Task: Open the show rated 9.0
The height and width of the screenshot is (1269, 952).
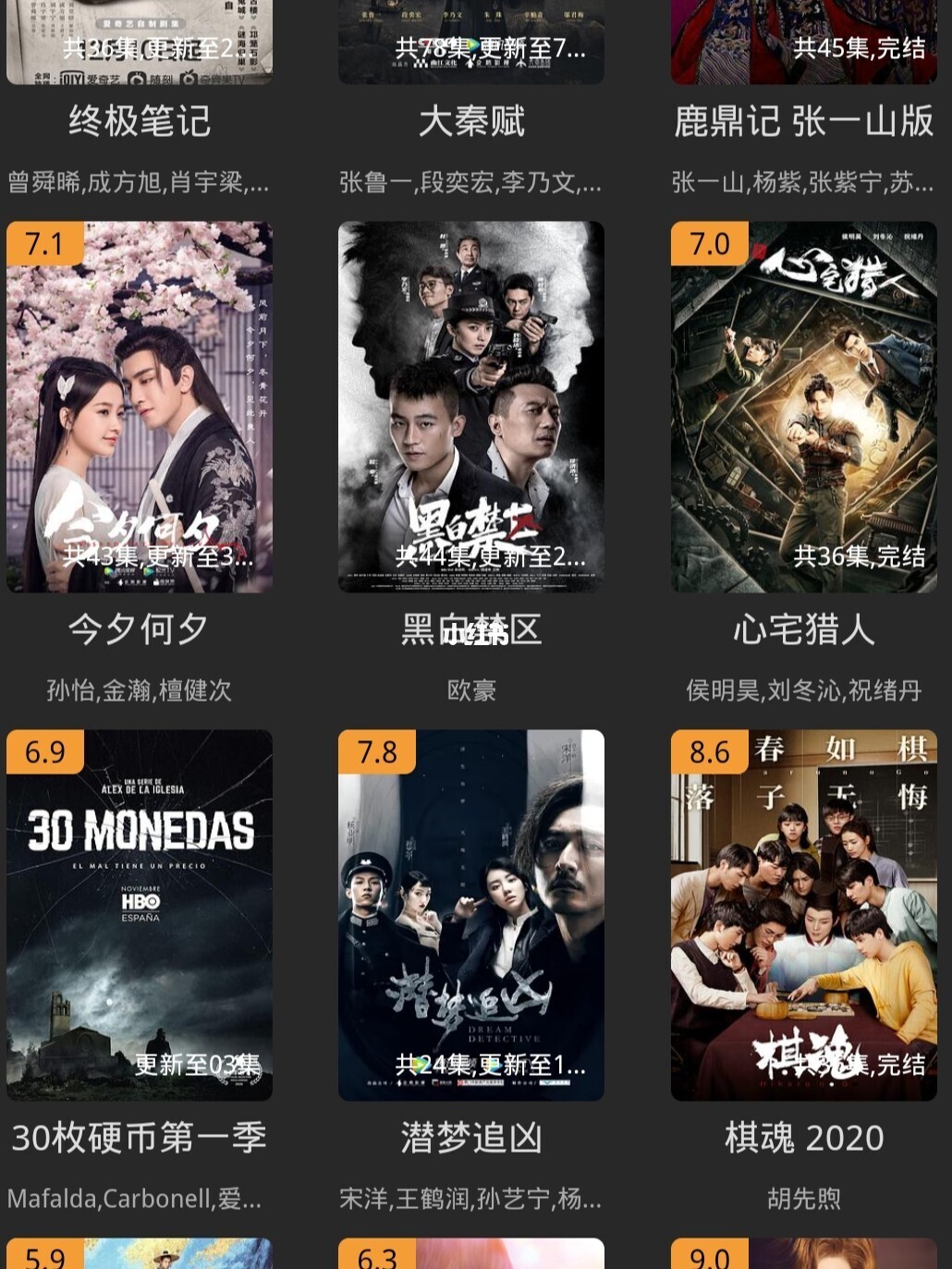Action: coord(803,1254)
